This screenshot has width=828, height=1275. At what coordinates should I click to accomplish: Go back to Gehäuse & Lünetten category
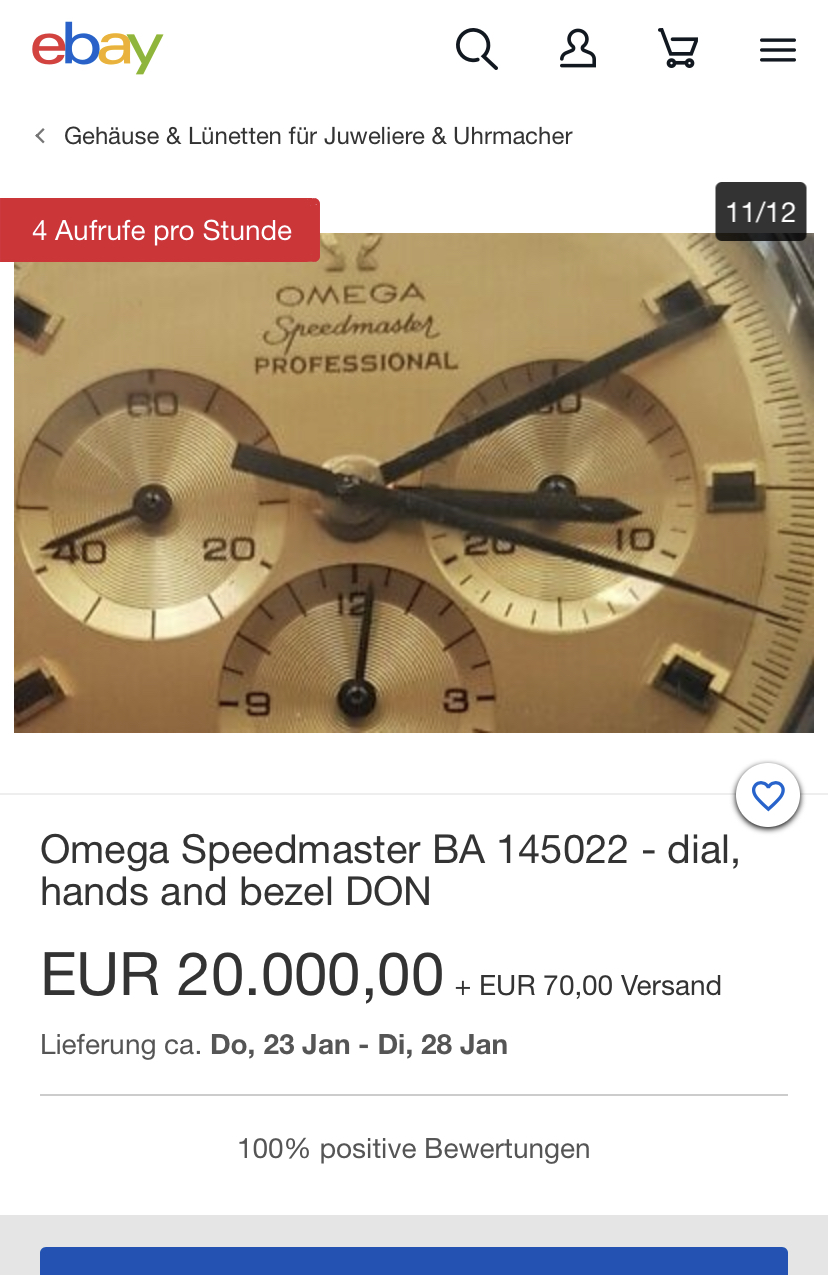point(305,136)
